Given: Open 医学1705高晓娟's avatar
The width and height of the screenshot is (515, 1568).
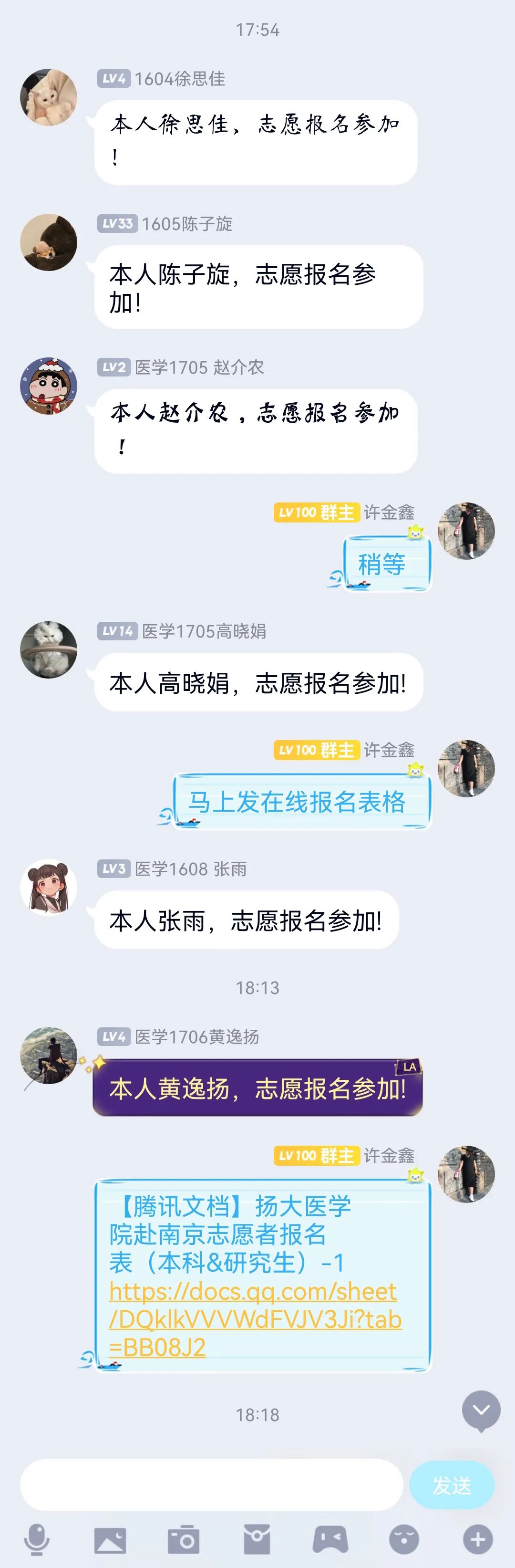Looking at the screenshot, I should (x=49, y=649).
